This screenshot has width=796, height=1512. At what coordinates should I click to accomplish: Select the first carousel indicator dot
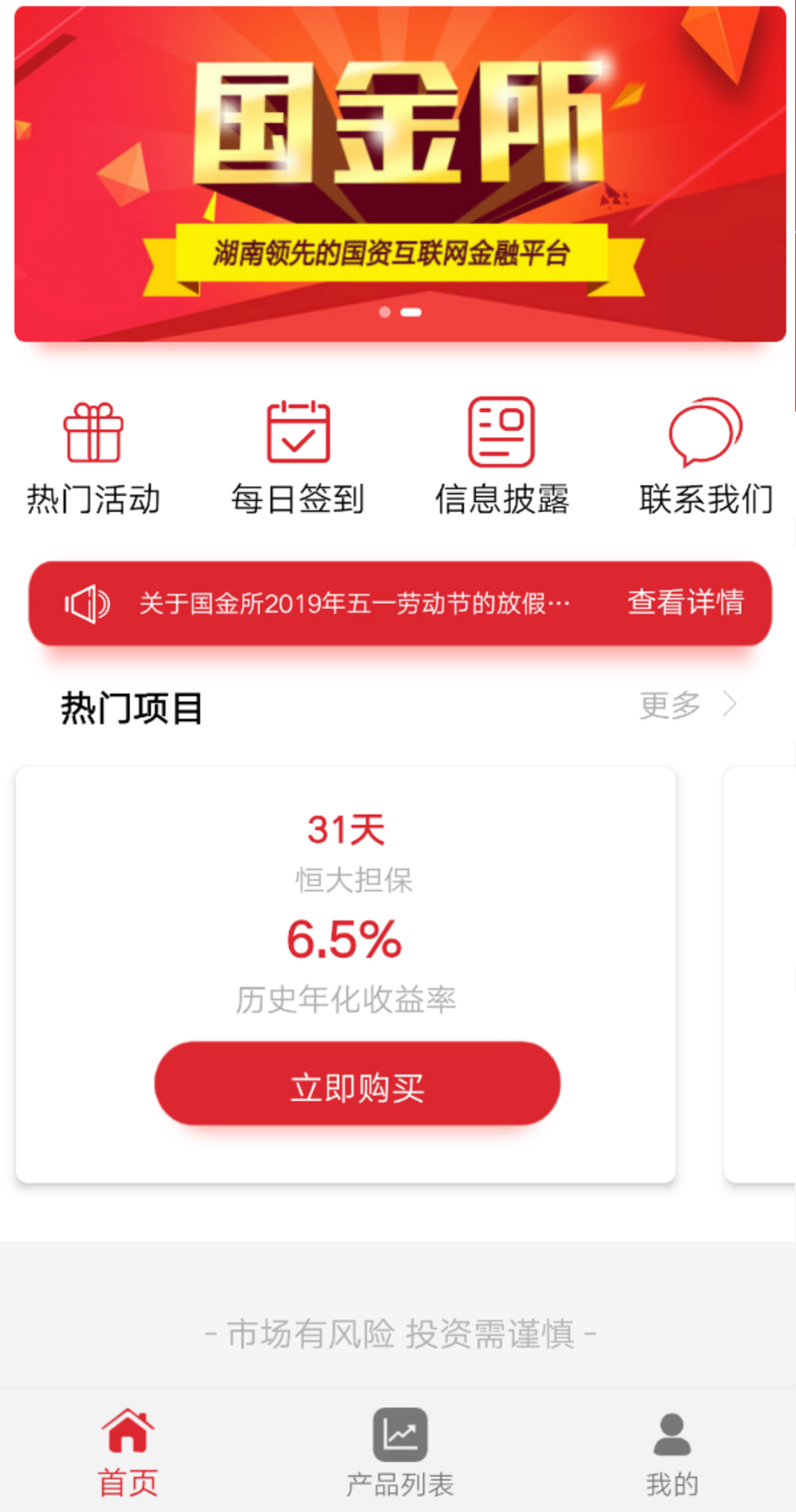click(x=386, y=313)
